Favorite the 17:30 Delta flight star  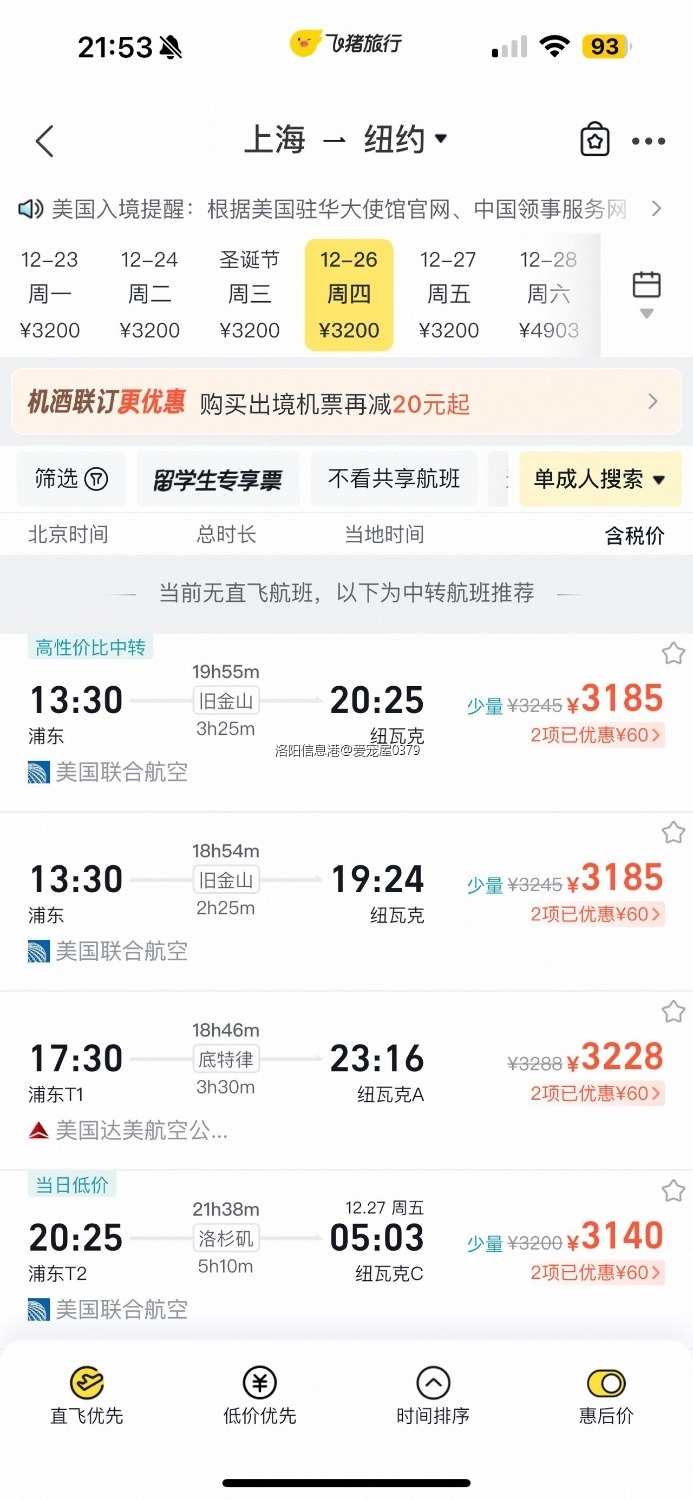673,1012
